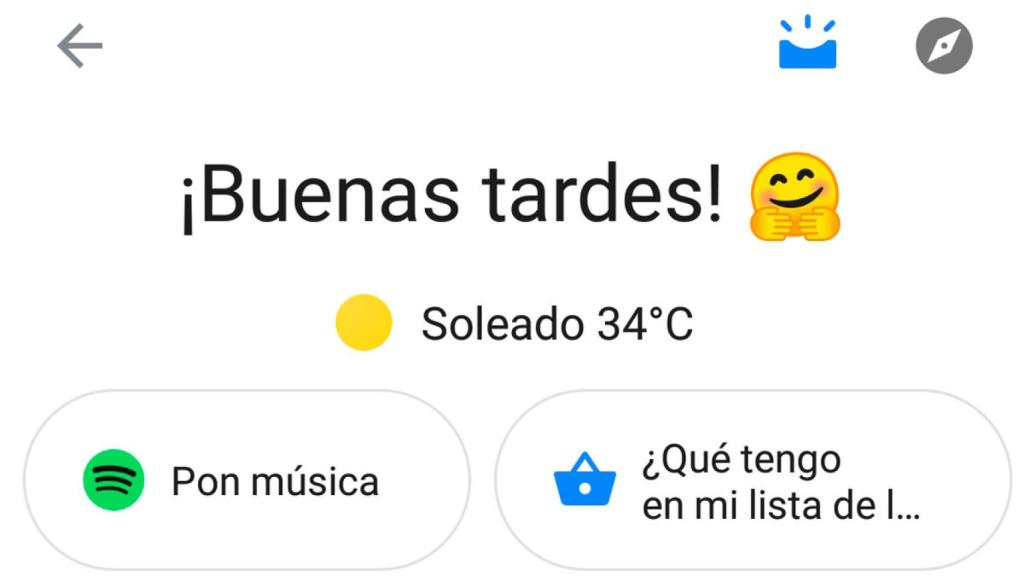This screenshot has height=576, width=1024.
Task: Open the Explore compass icon
Action: pyautogui.click(x=944, y=46)
